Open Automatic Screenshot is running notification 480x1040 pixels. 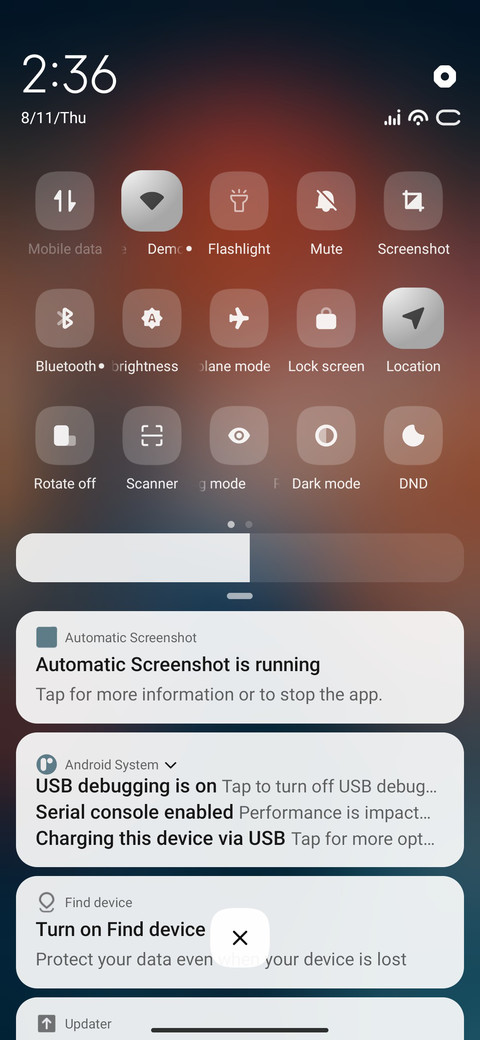[240, 667]
